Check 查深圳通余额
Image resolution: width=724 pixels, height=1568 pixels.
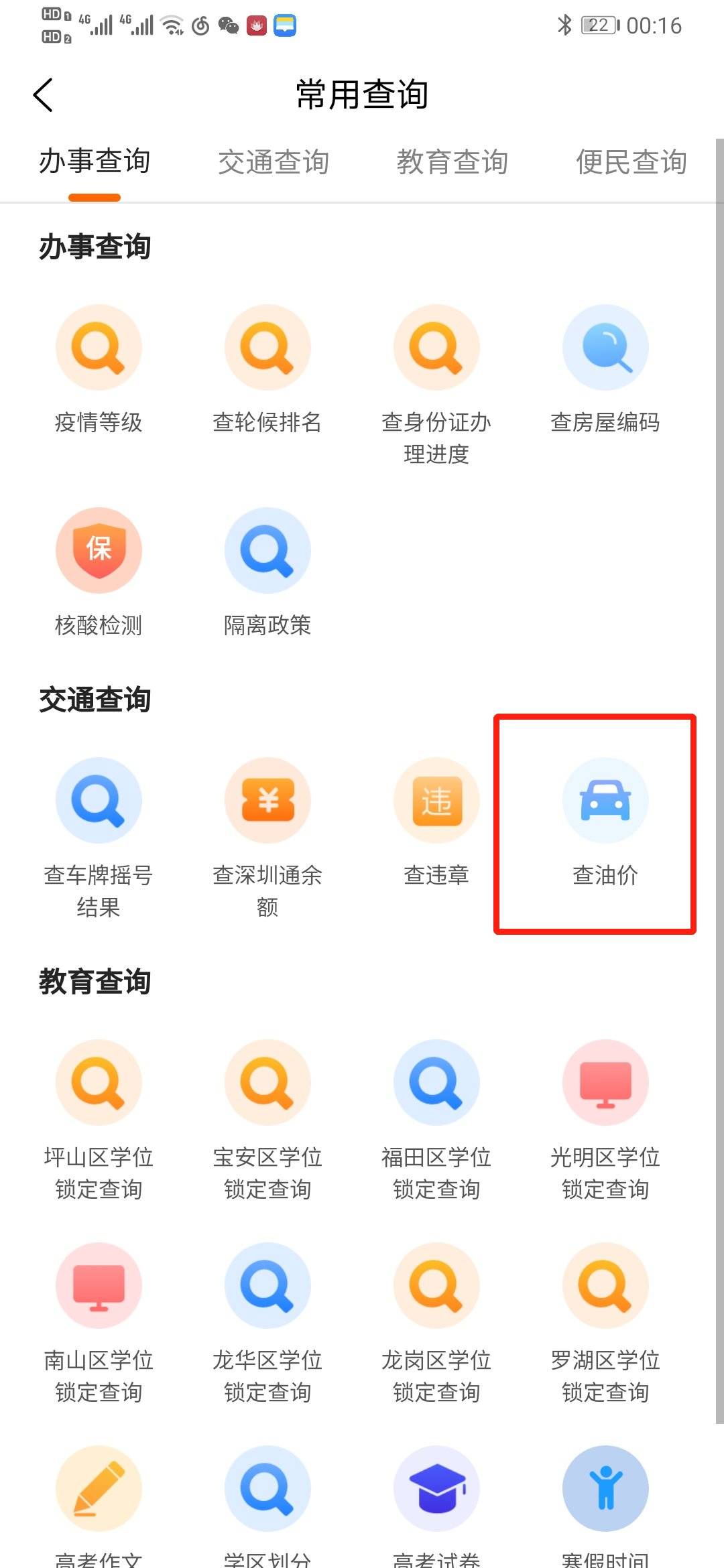point(267,839)
